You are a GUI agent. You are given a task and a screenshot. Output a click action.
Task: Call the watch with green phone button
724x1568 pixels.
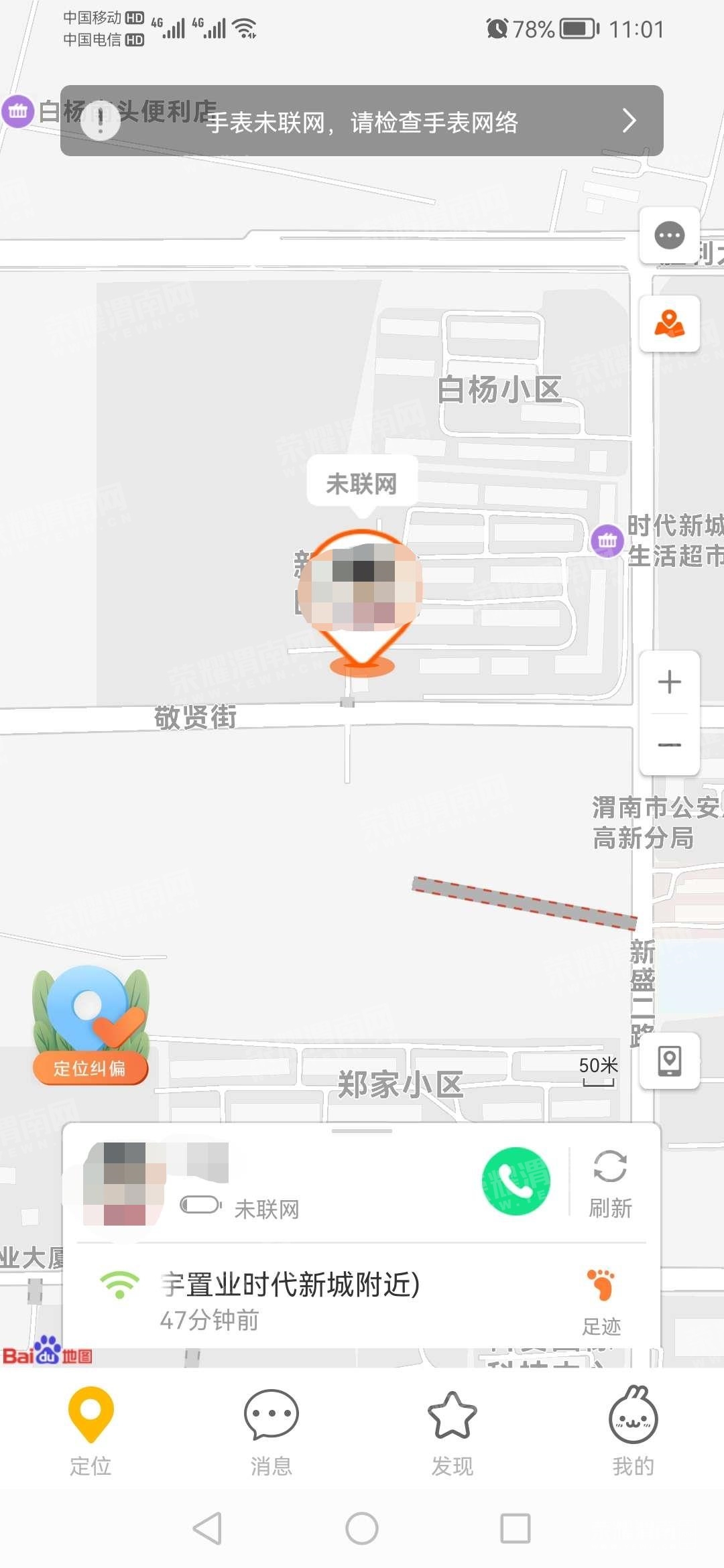coord(516,1182)
